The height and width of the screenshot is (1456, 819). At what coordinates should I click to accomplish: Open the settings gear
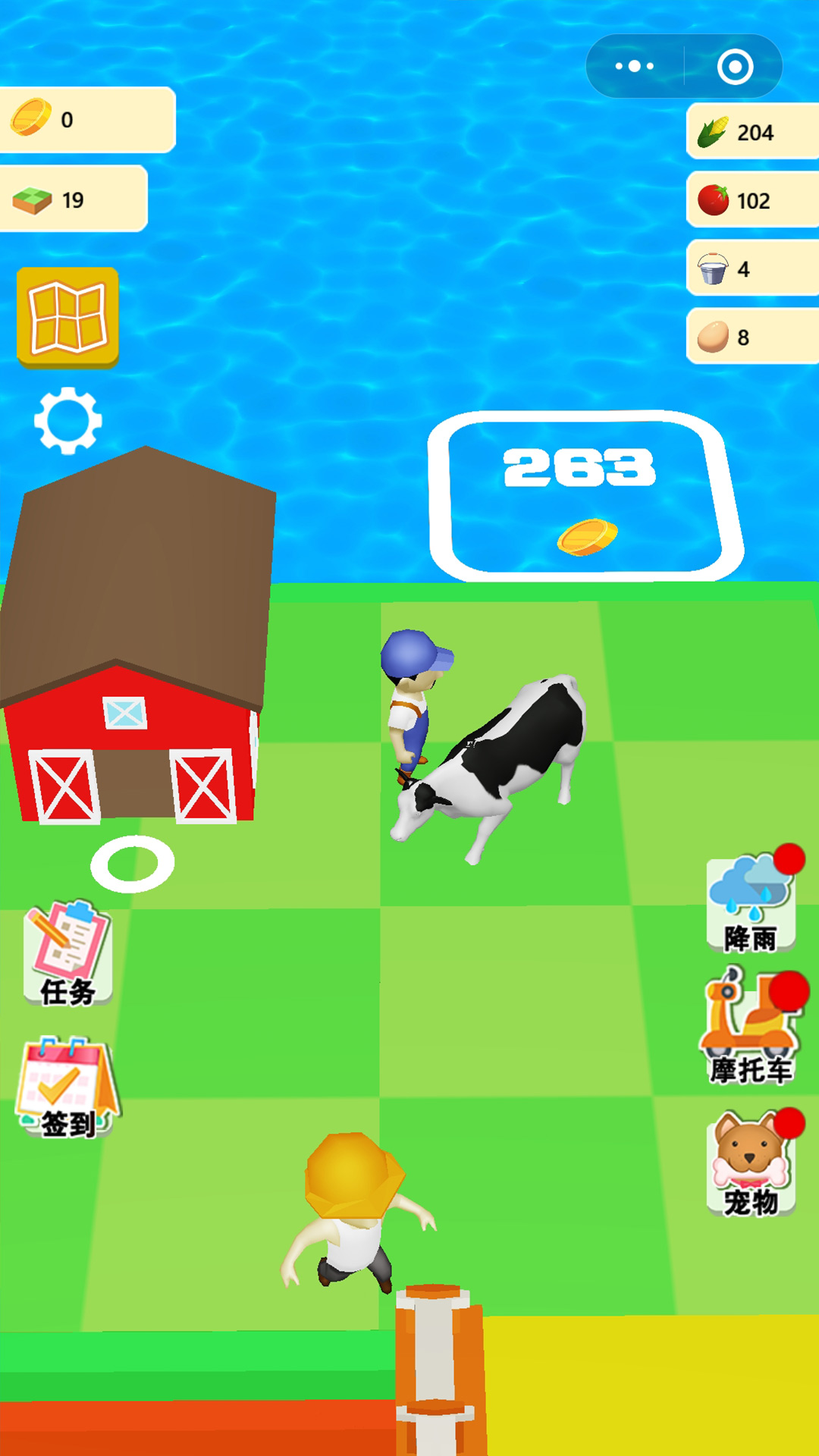pyautogui.click(x=68, y=421)
